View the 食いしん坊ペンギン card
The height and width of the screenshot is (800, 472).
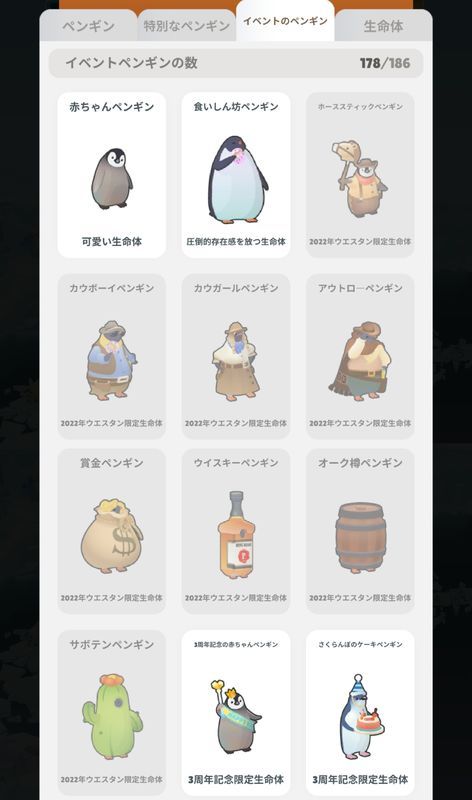tap(236, 175)
